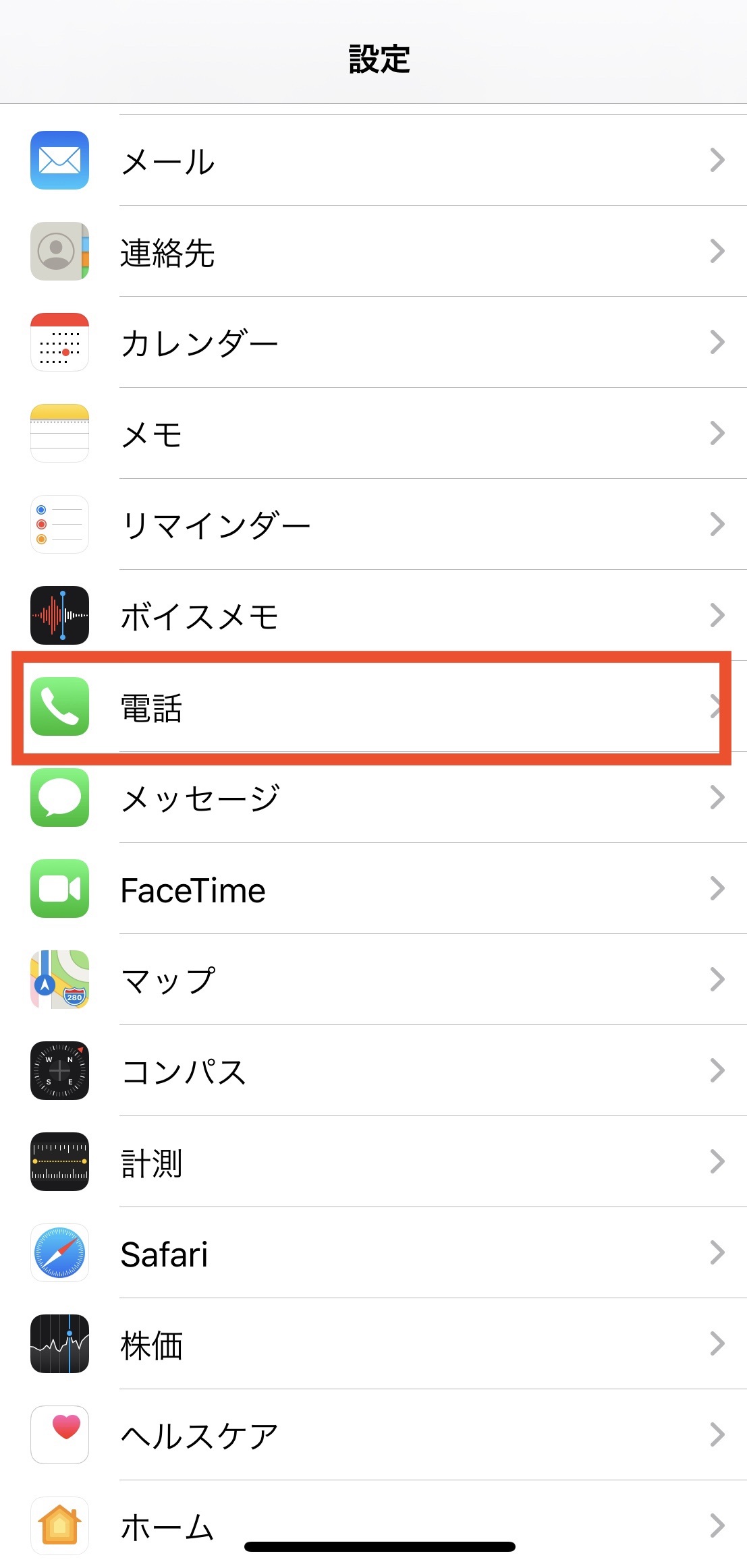Image resolution: width=747 pixels, height=1568 pixels.
Task: Open メール settings
Action: pos(373,161)
